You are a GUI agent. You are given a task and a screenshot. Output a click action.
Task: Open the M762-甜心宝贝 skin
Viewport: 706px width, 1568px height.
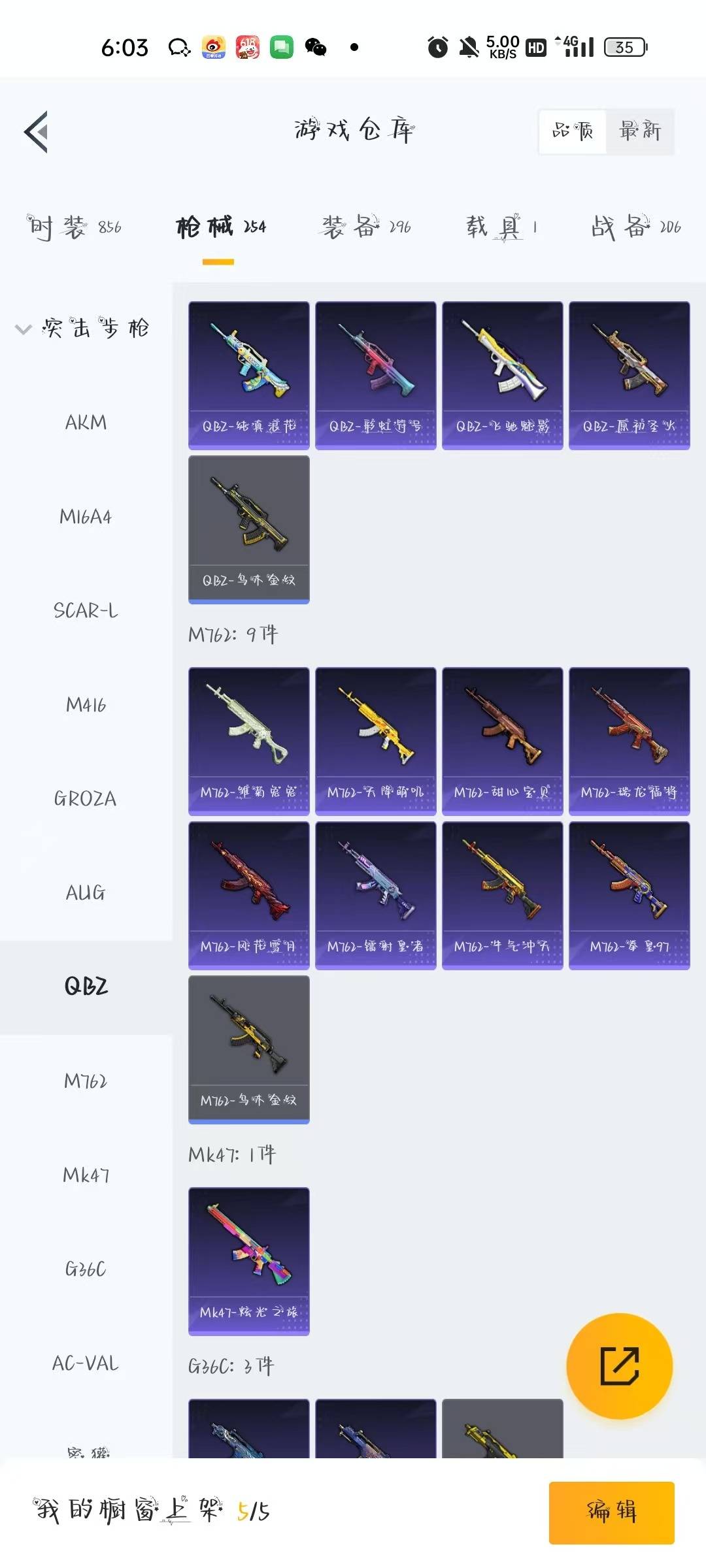(502, 742)
